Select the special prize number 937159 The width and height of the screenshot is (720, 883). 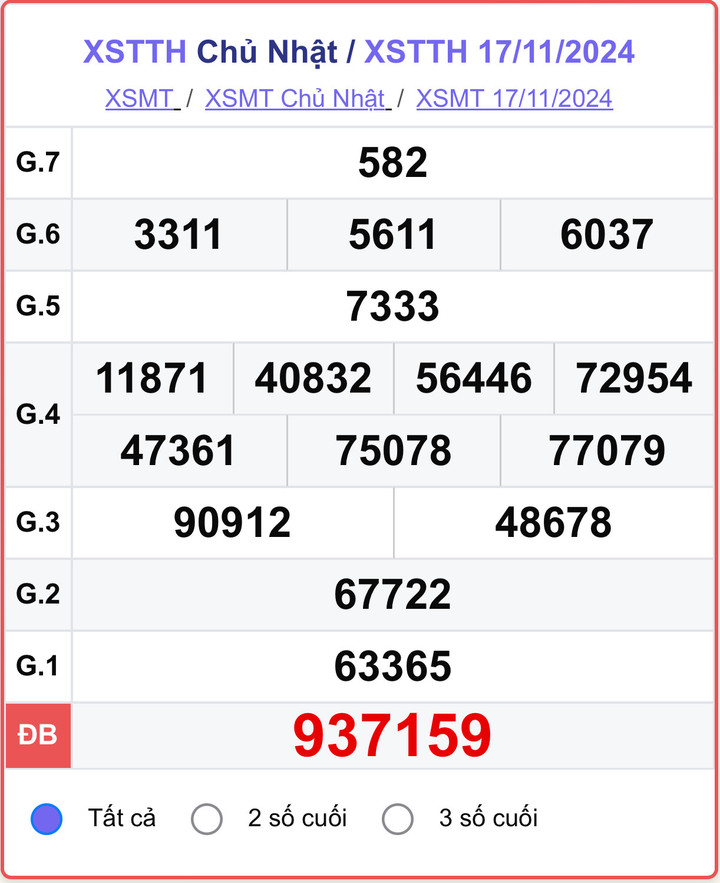(393, 737)
